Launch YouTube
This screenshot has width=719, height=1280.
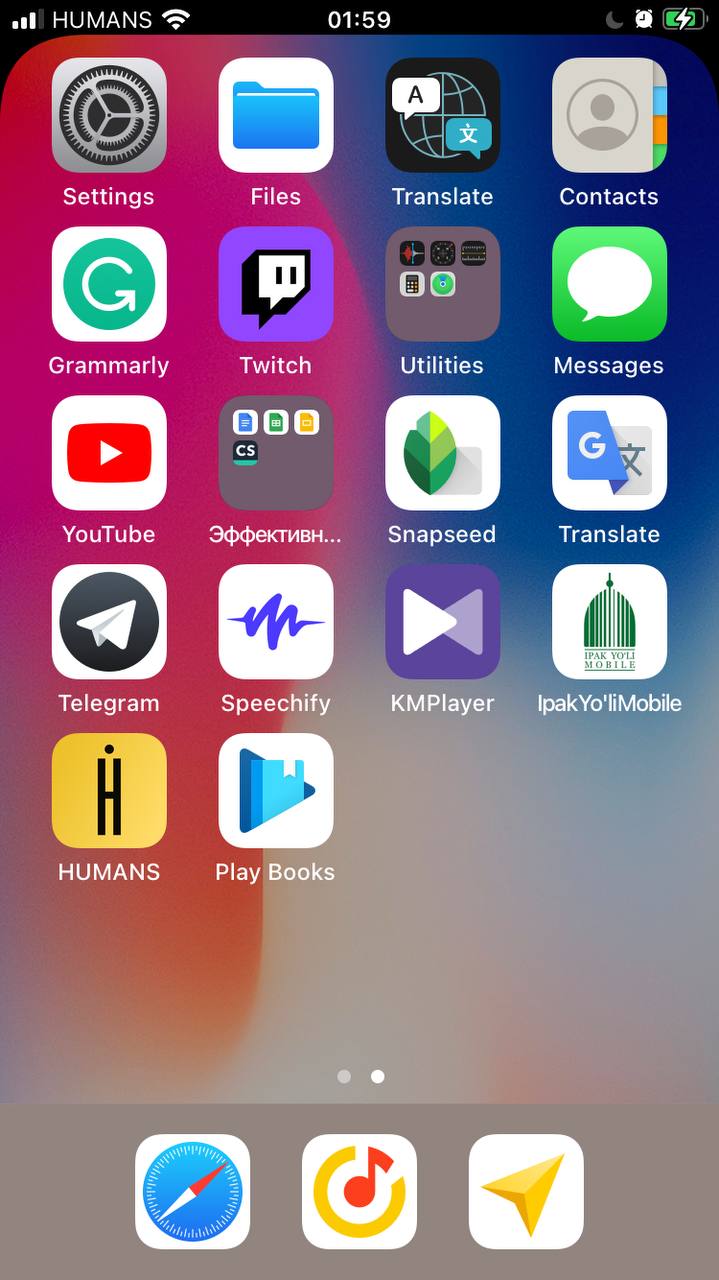tap(109, 453)
